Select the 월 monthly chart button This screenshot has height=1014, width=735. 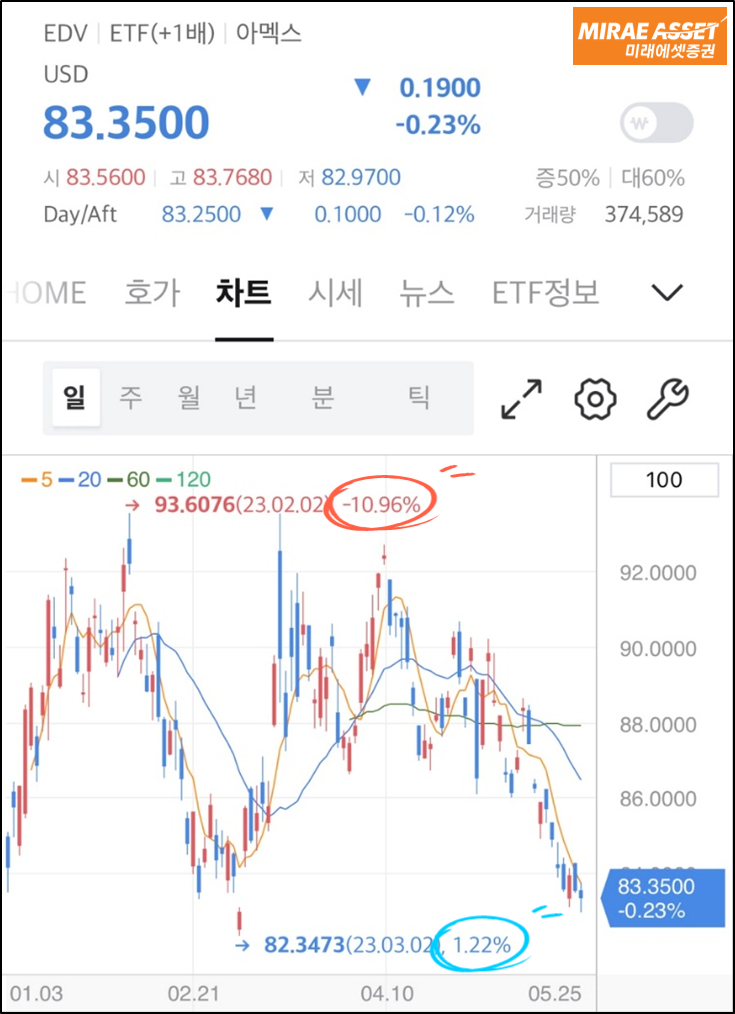point(189,396)
